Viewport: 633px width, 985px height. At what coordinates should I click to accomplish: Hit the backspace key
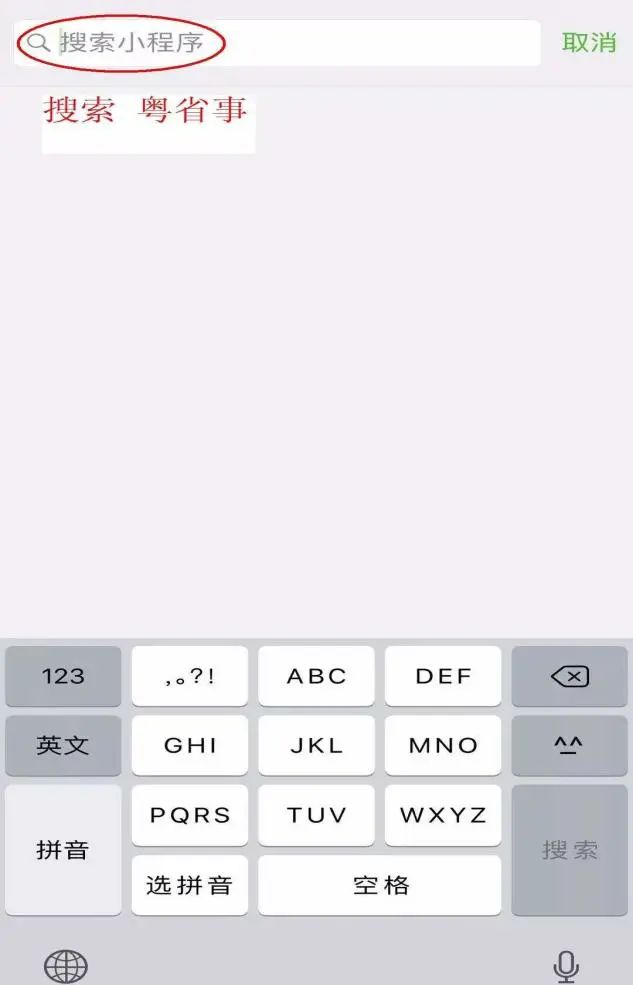pyautogui.click(x=569, y=676)
